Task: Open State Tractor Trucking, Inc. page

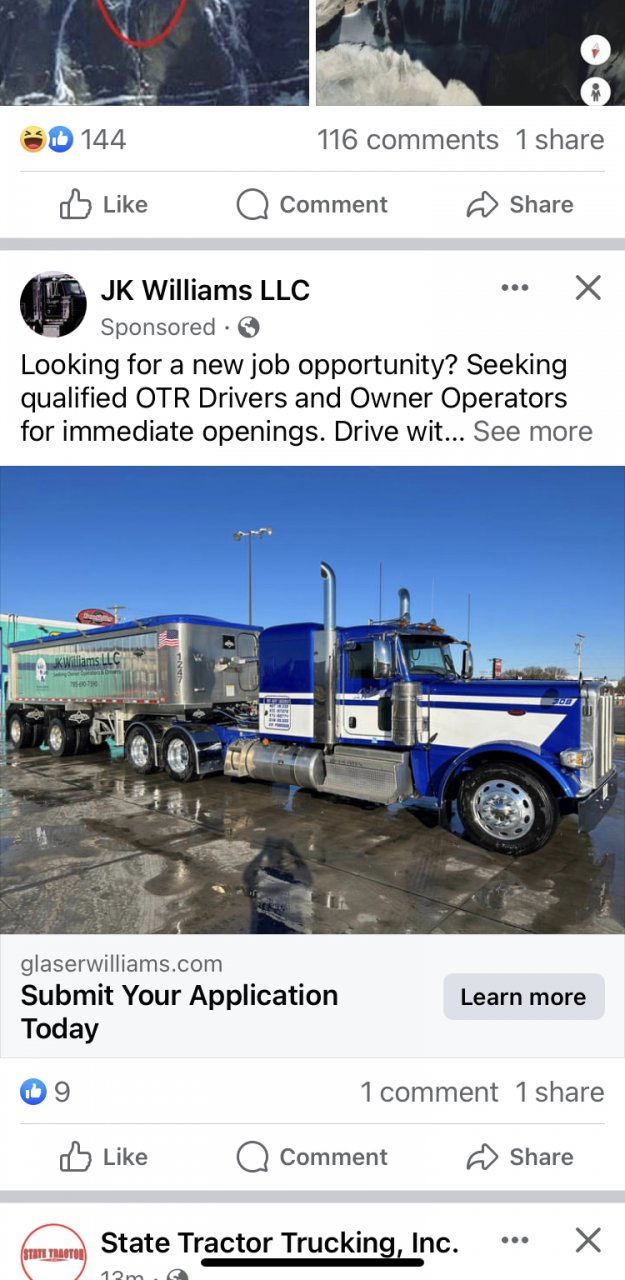Action: (279, 1243)
